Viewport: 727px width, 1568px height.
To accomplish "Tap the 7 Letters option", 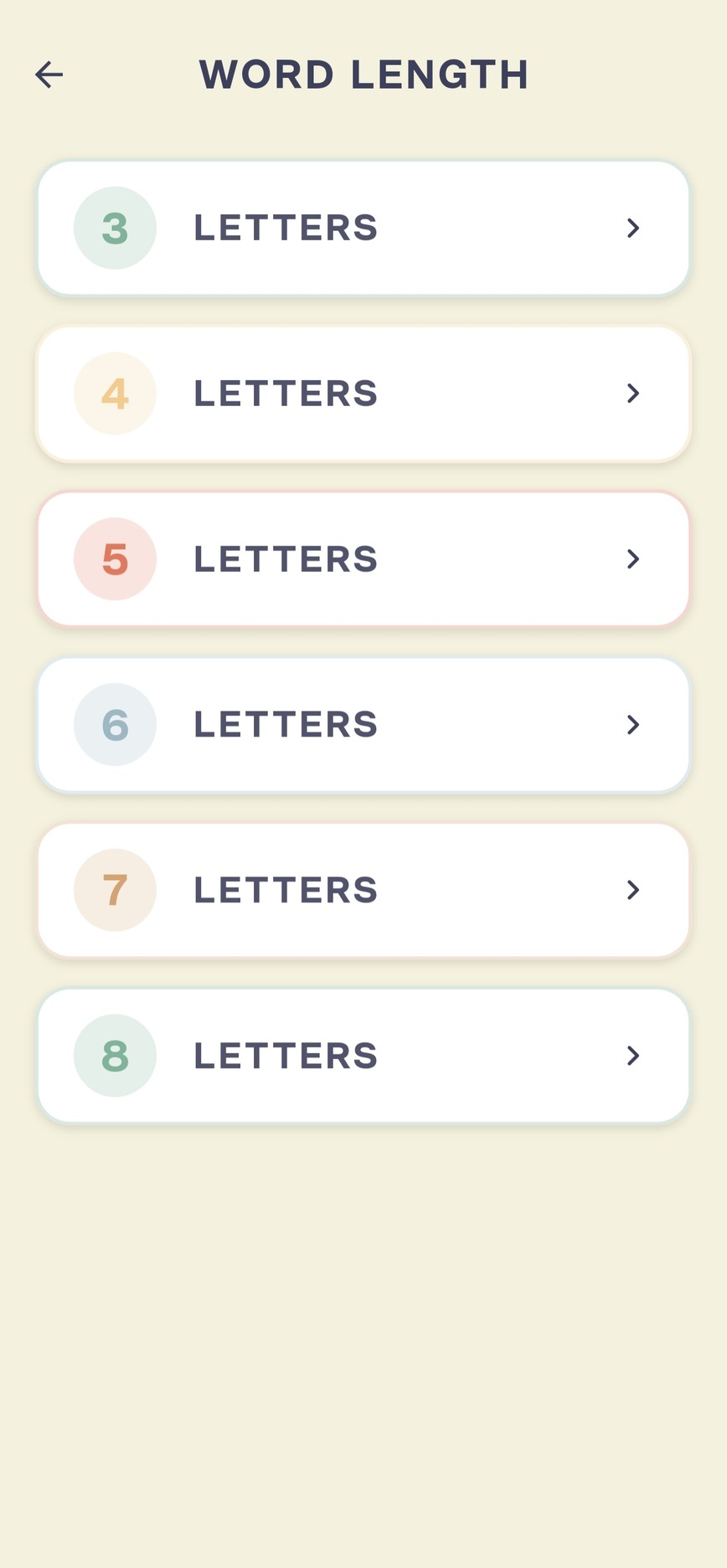I will pyautogui.click(x=363, y=890).
